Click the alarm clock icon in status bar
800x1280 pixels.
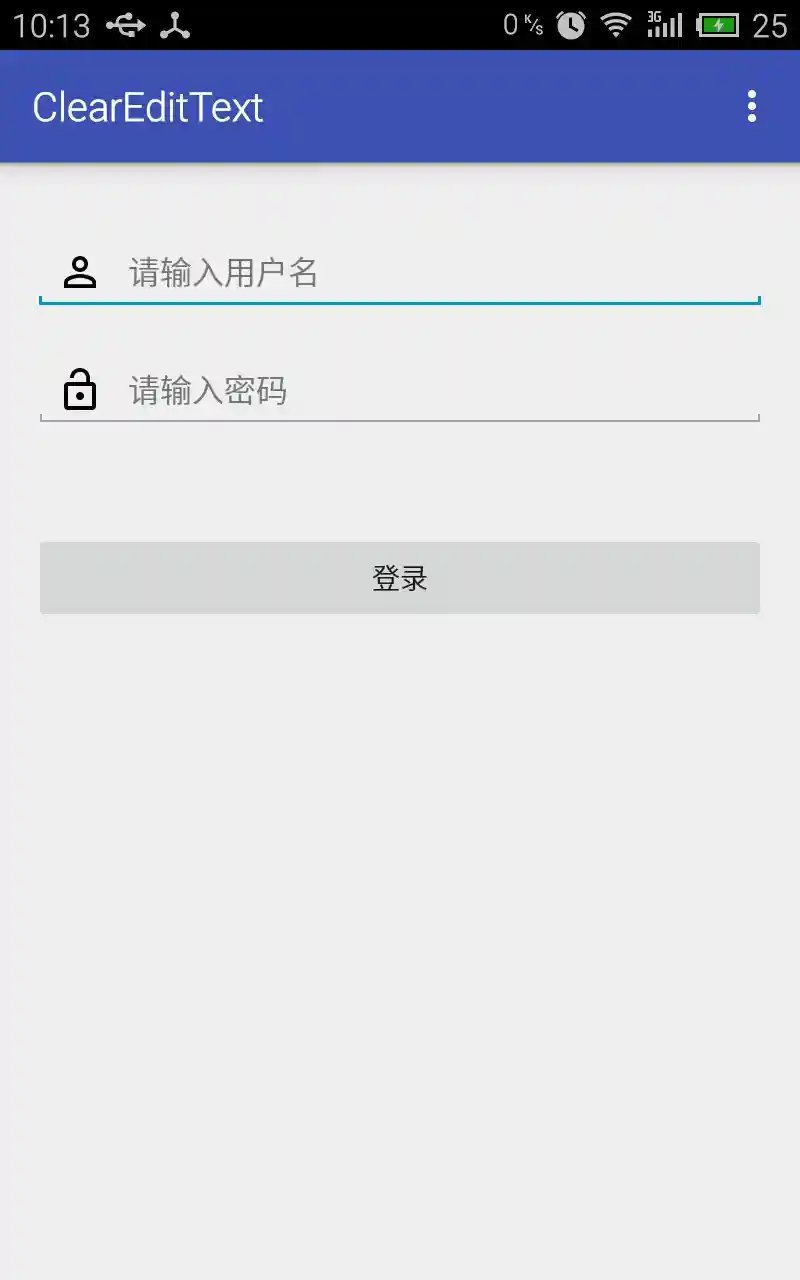click(569, 24)
